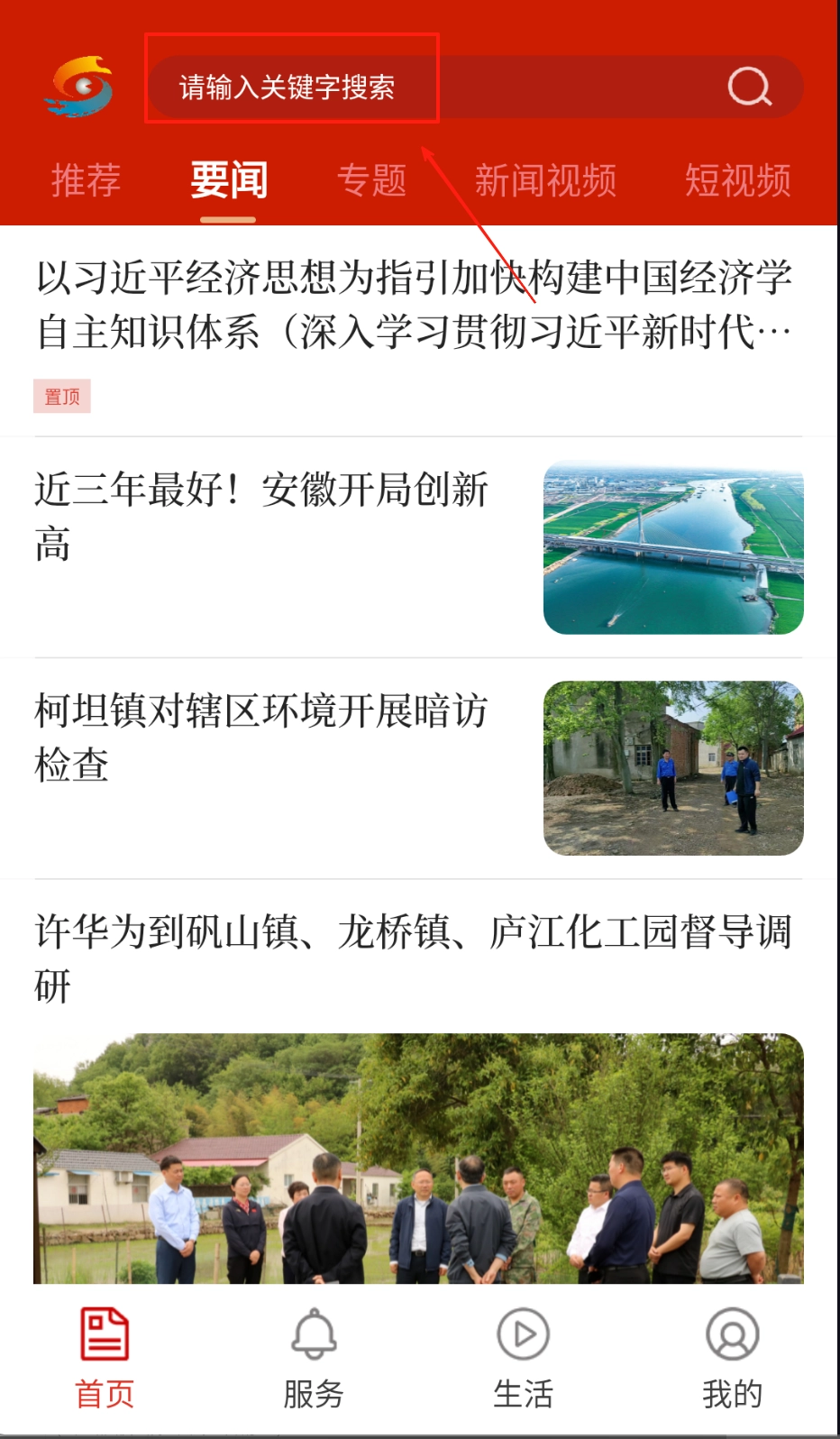Viewport: 840px width, 1439px height.
Task: Tap the magnifier search icon
Action: tap(749, 87)
